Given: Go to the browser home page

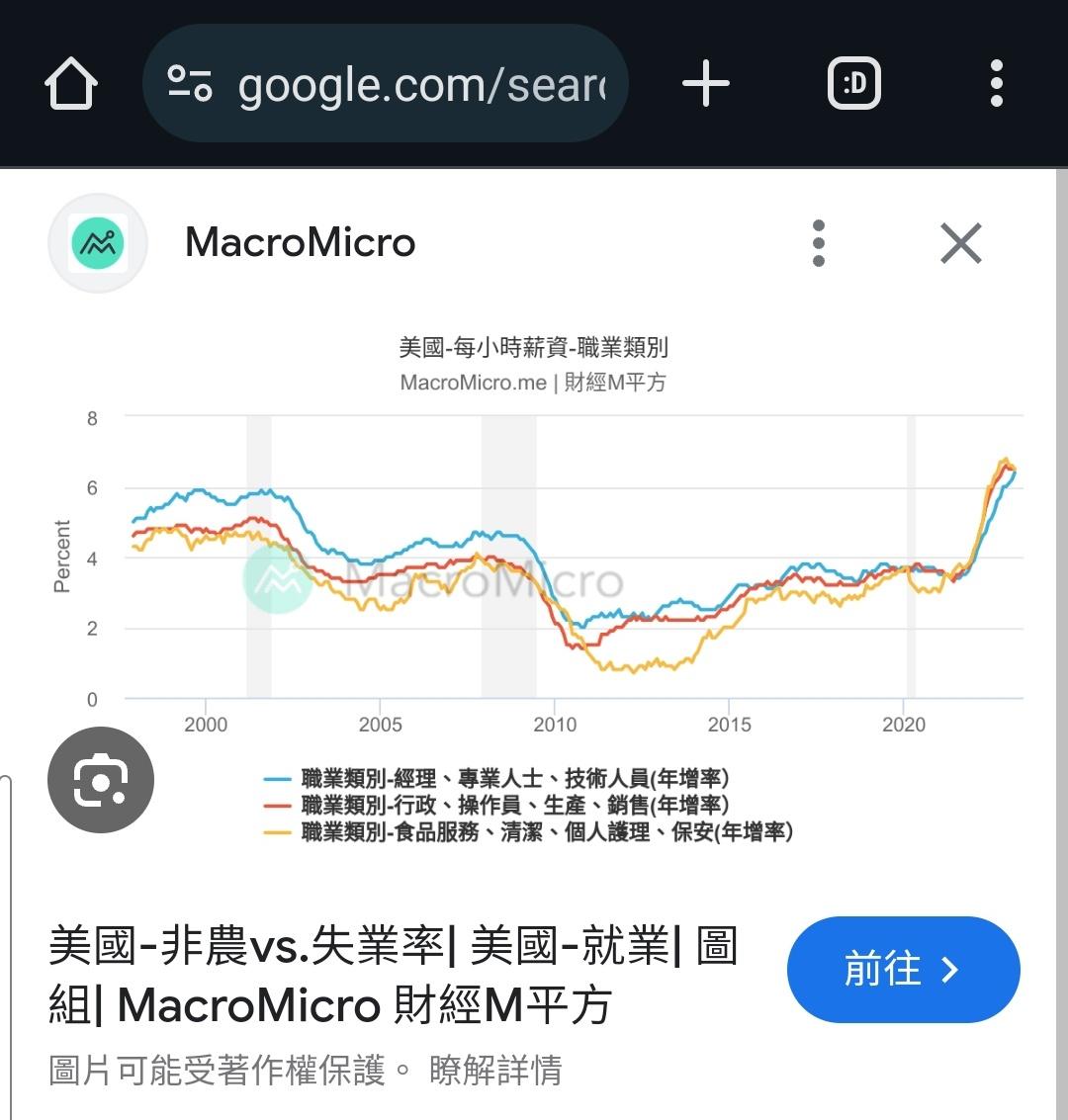Looking at the screenshot, I should [71, 84].
